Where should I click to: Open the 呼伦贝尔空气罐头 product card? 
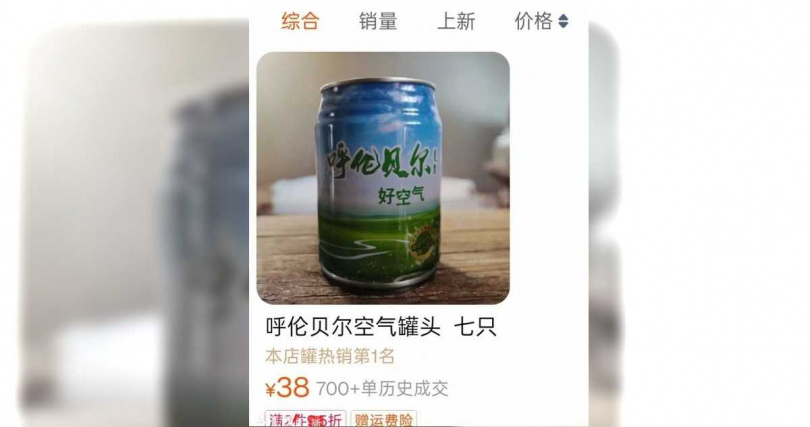[x=383, y=180]
